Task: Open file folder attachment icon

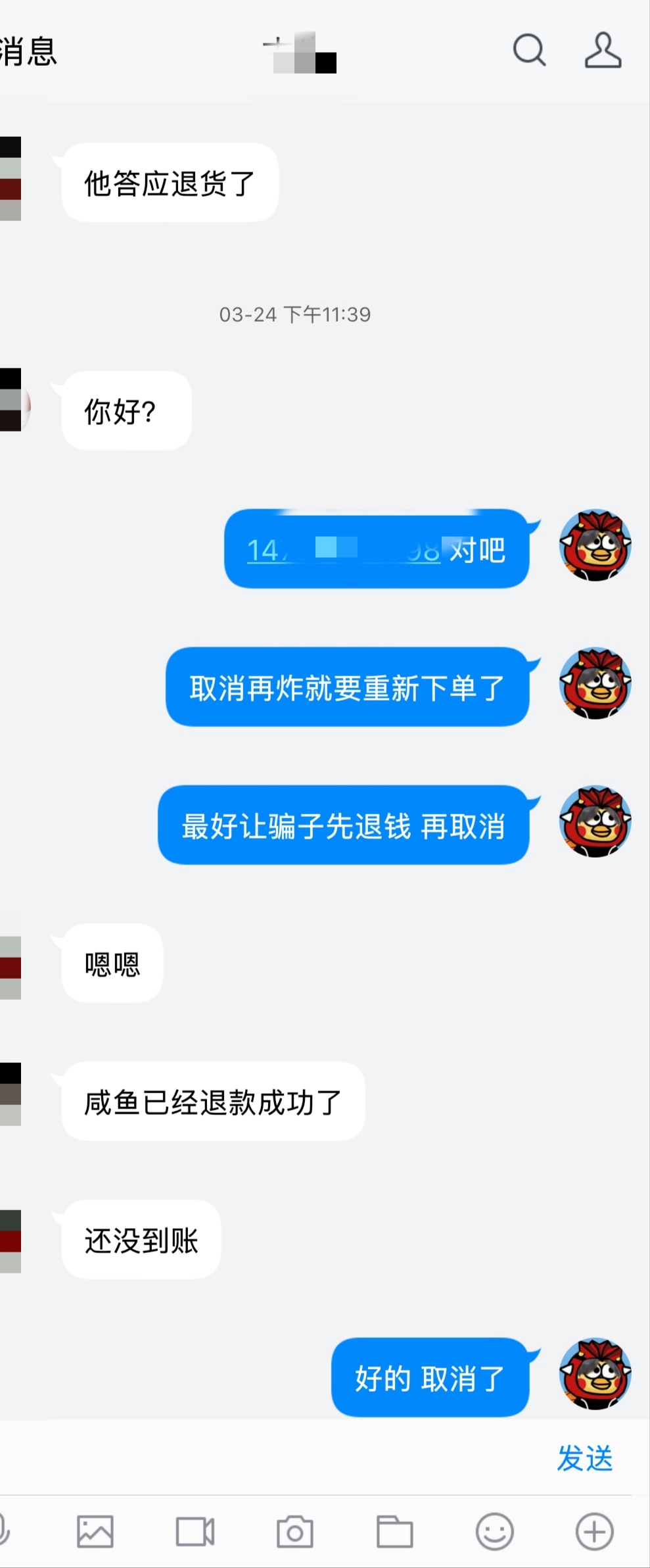Action: pyautogui.click(x=394, y=1531)
